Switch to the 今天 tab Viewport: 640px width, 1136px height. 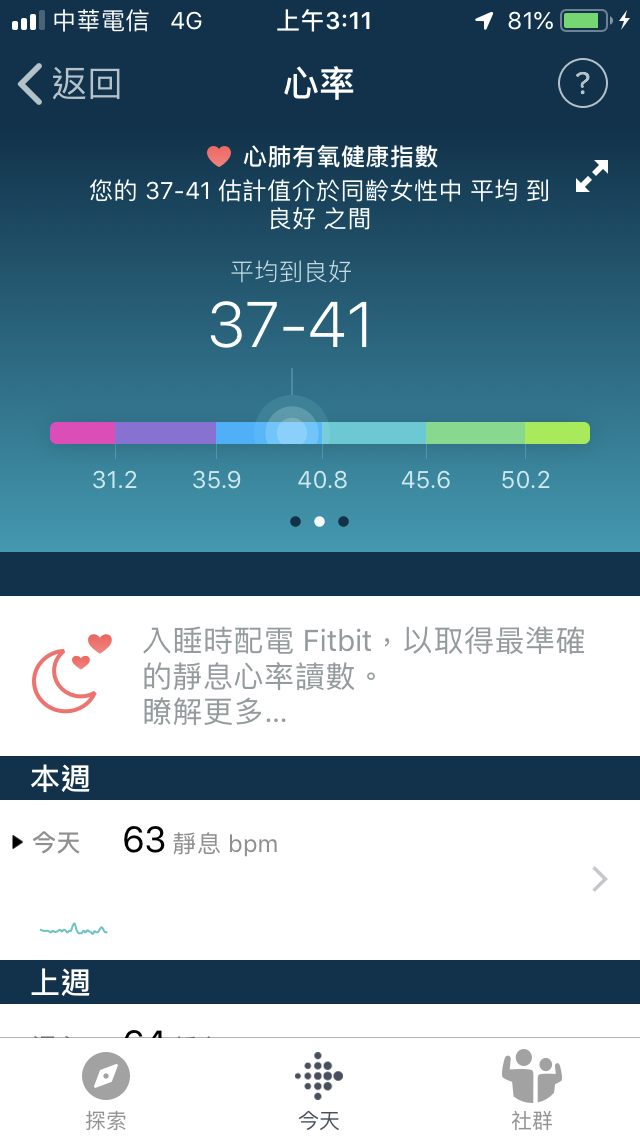tap(319, 1090)
